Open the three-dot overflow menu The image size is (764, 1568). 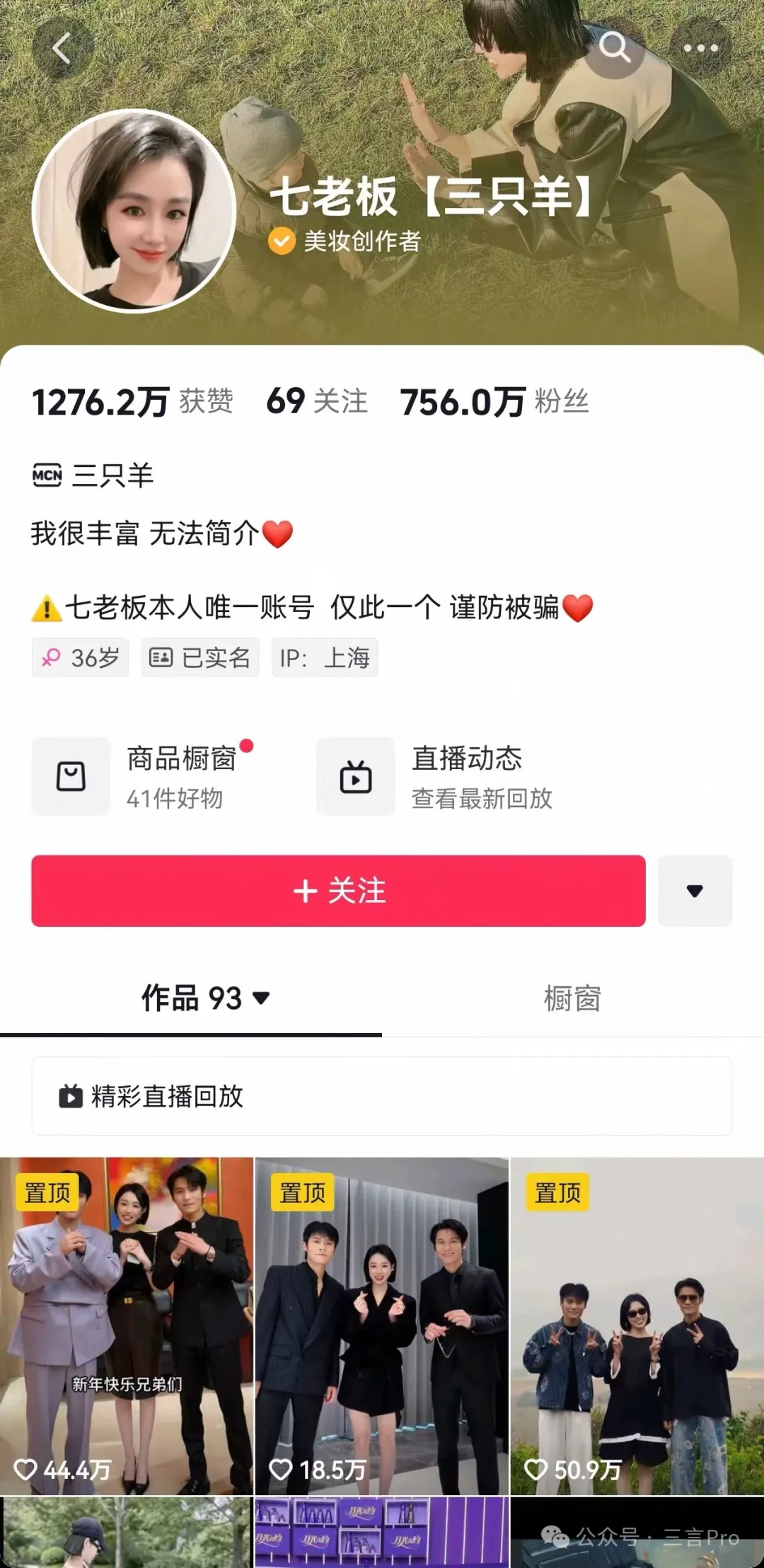click(700, 48)
